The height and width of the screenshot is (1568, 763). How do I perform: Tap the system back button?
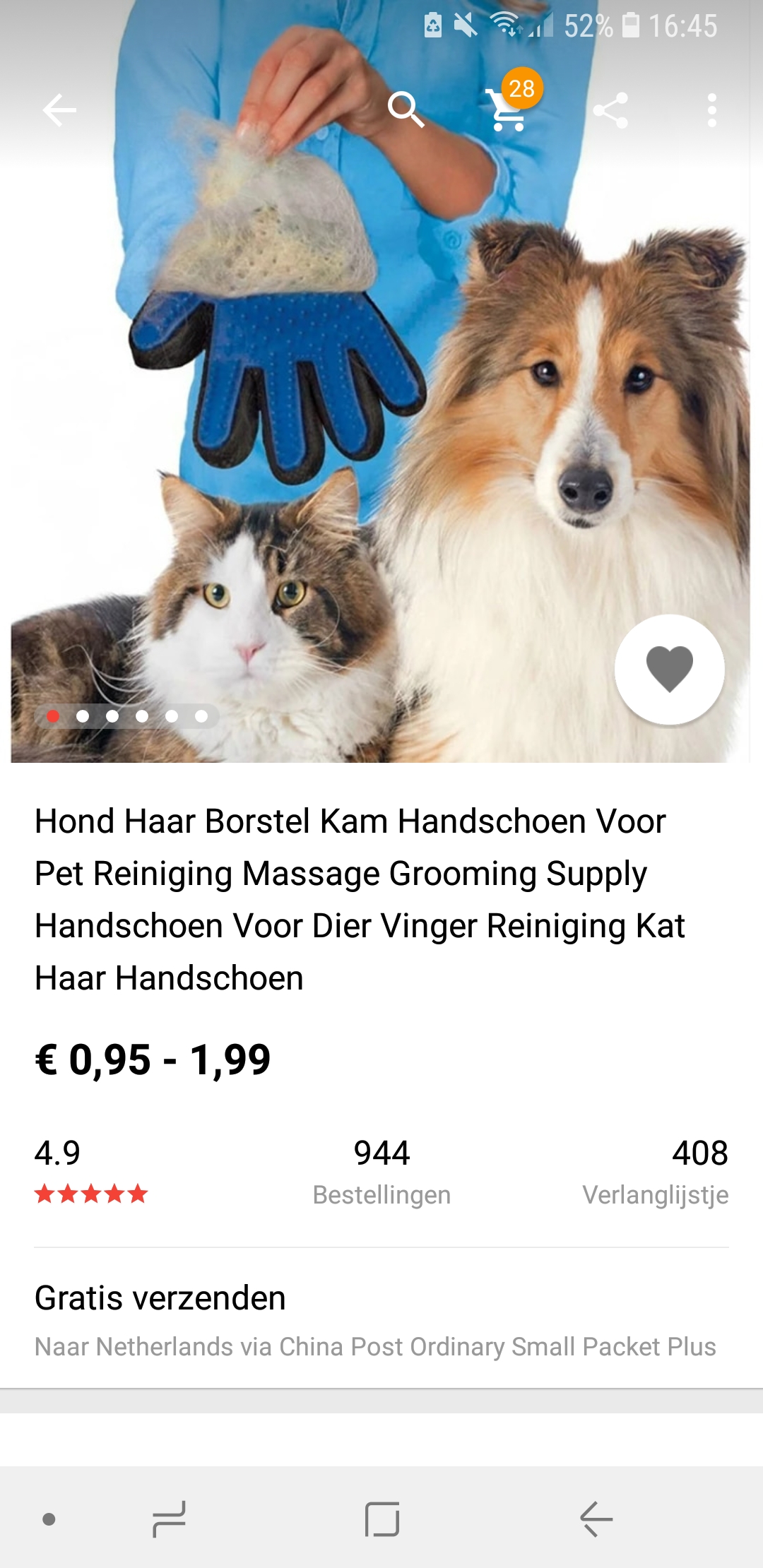(x=596, y=1519)
